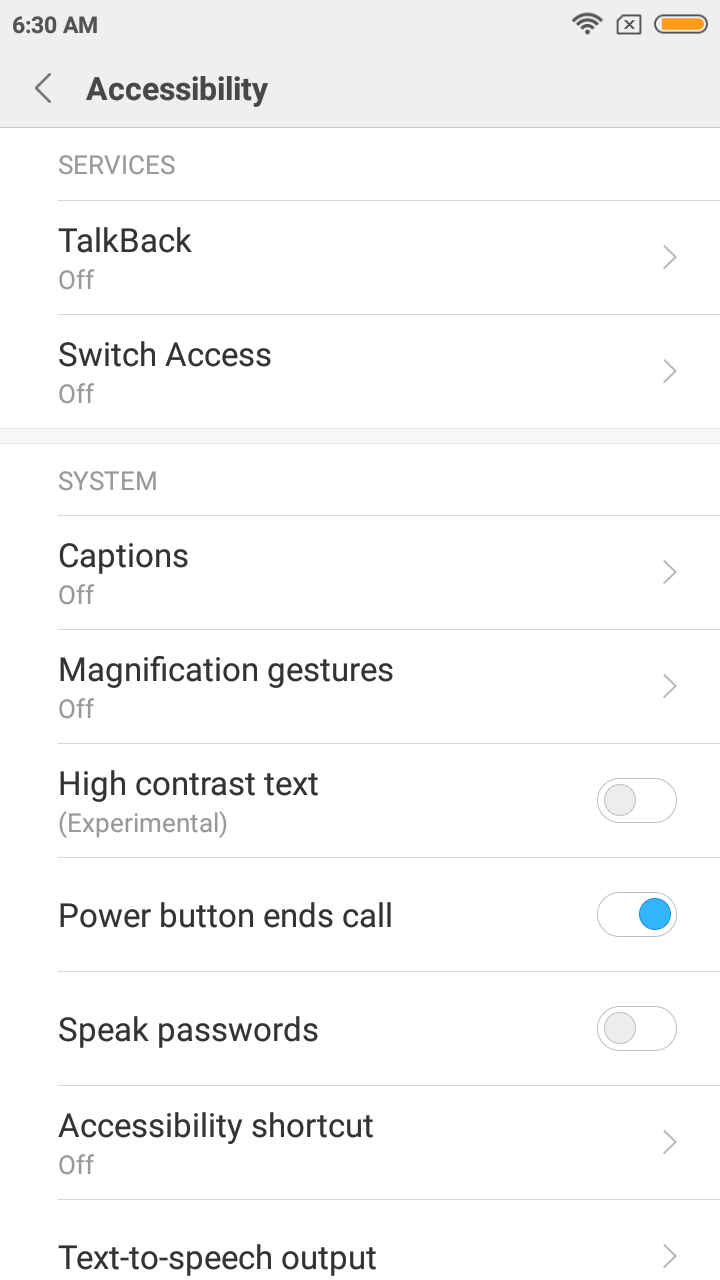Screen dimensions: 720x1280
Task: Enable High contrast text
Action: click(x=637, y=801)
